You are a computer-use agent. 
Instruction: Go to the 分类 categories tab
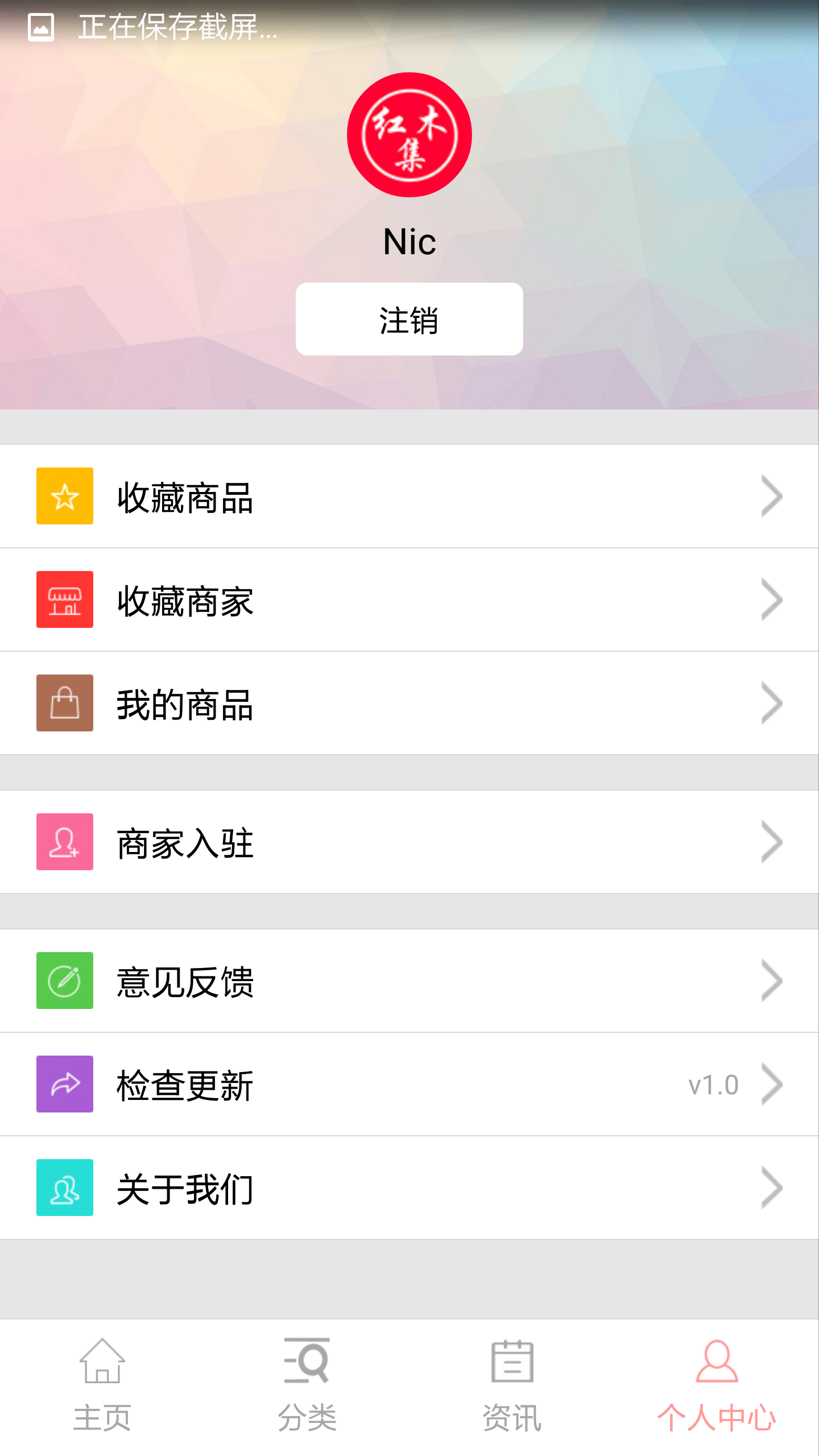pos(307,1385)
